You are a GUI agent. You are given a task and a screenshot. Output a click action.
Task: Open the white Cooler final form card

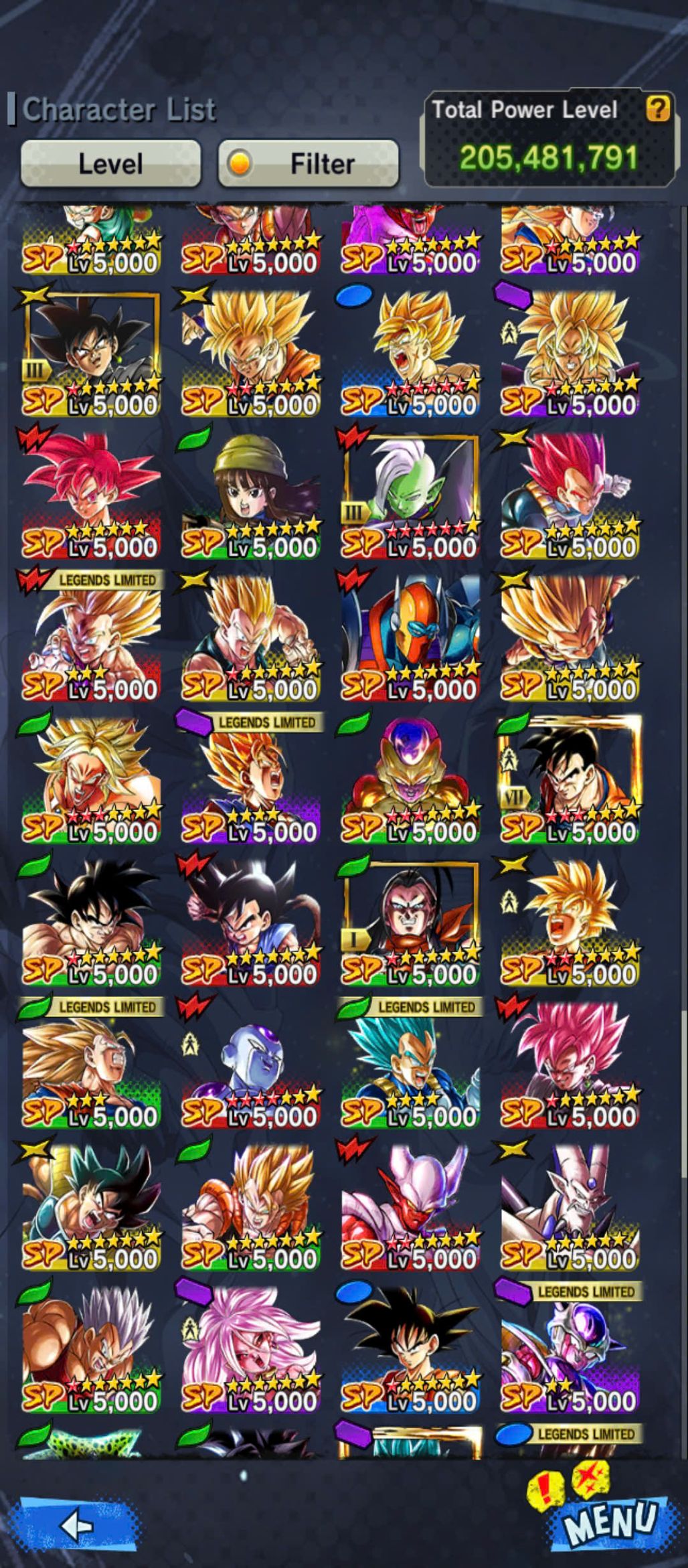click(x=570, y=1206)
